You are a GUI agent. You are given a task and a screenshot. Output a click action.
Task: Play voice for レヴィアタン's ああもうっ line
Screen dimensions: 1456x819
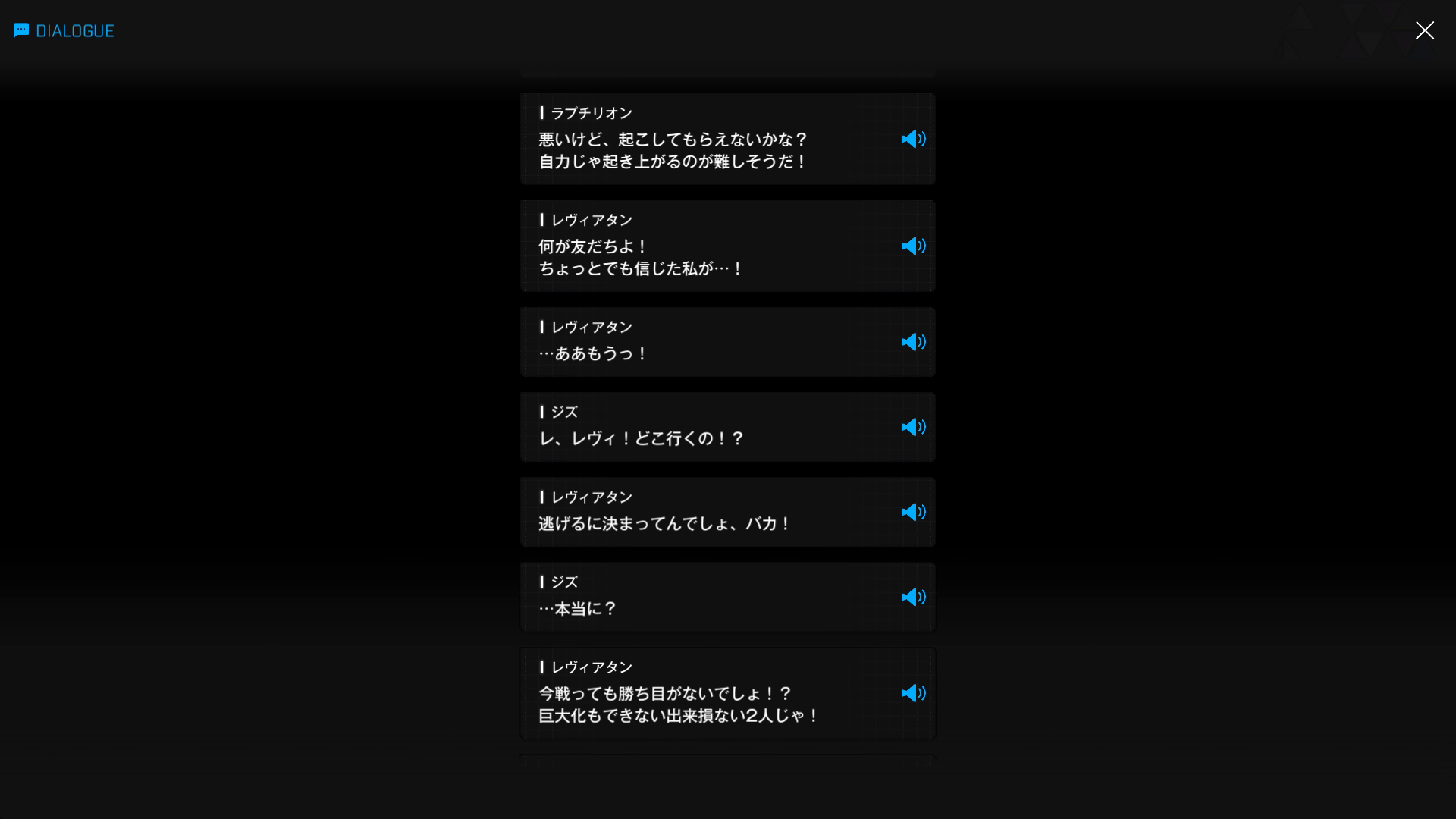coord(913,342)
